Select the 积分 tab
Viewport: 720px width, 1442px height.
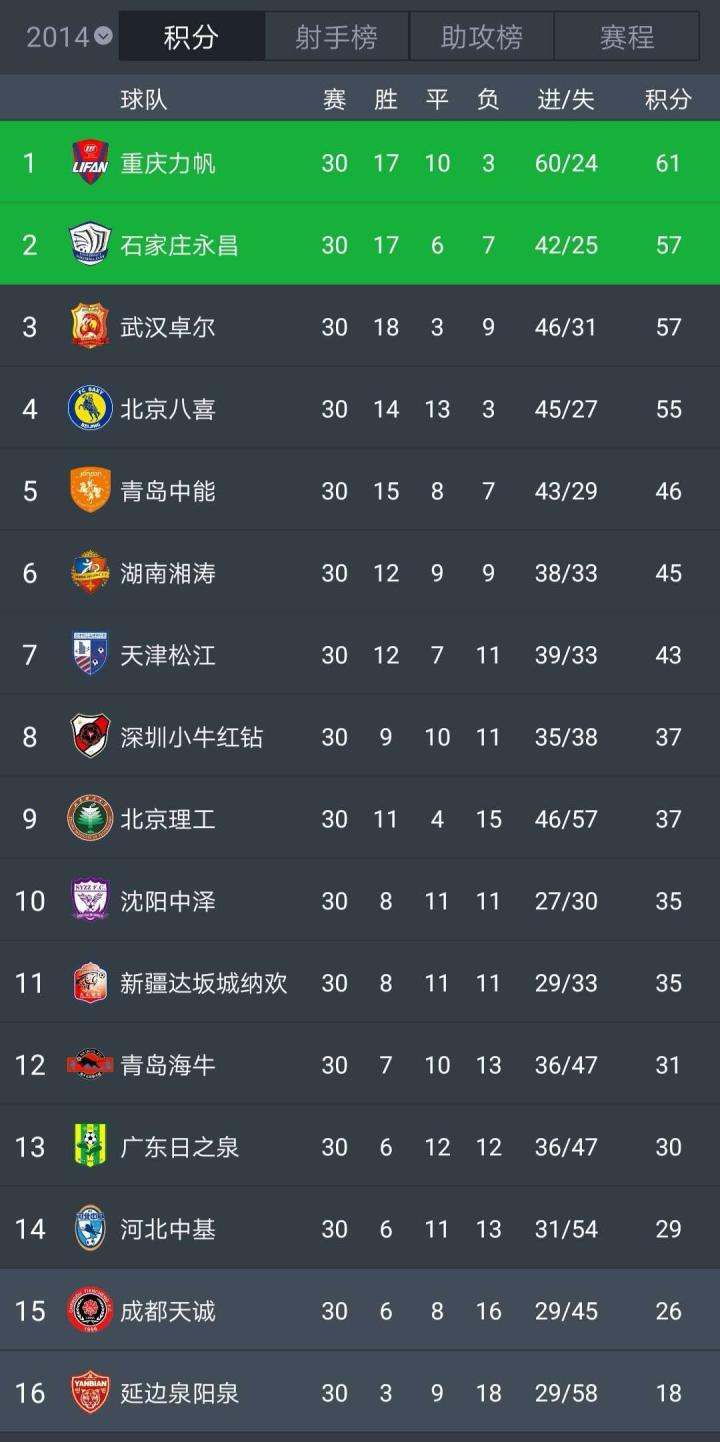pyautogui.click(x=191, y=38)
